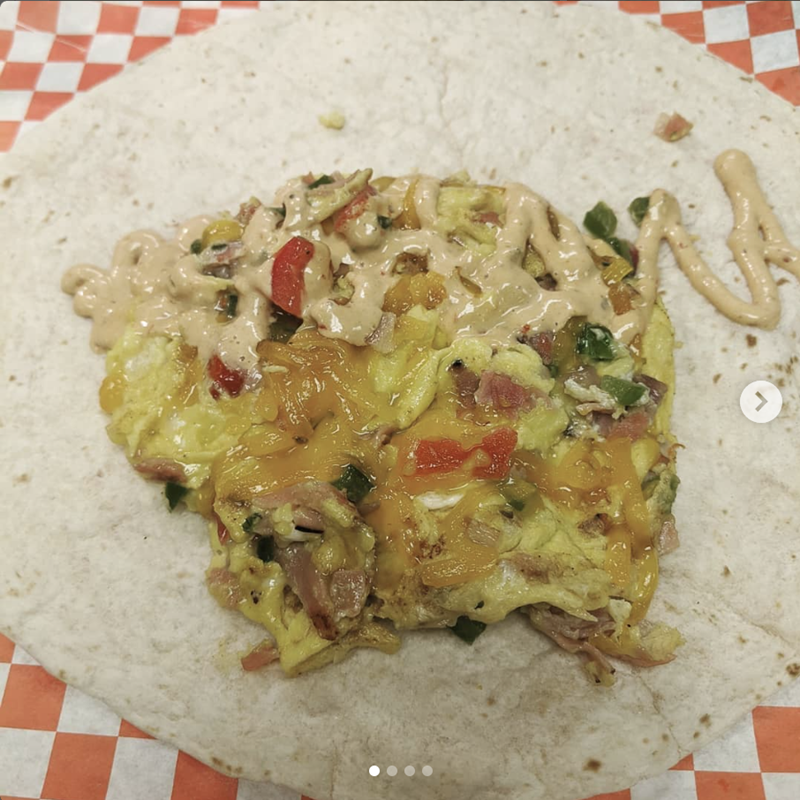Open the burrito photo in the carousel
The image size is (800, 800).
pyautogui.click(x=400, y=420)
